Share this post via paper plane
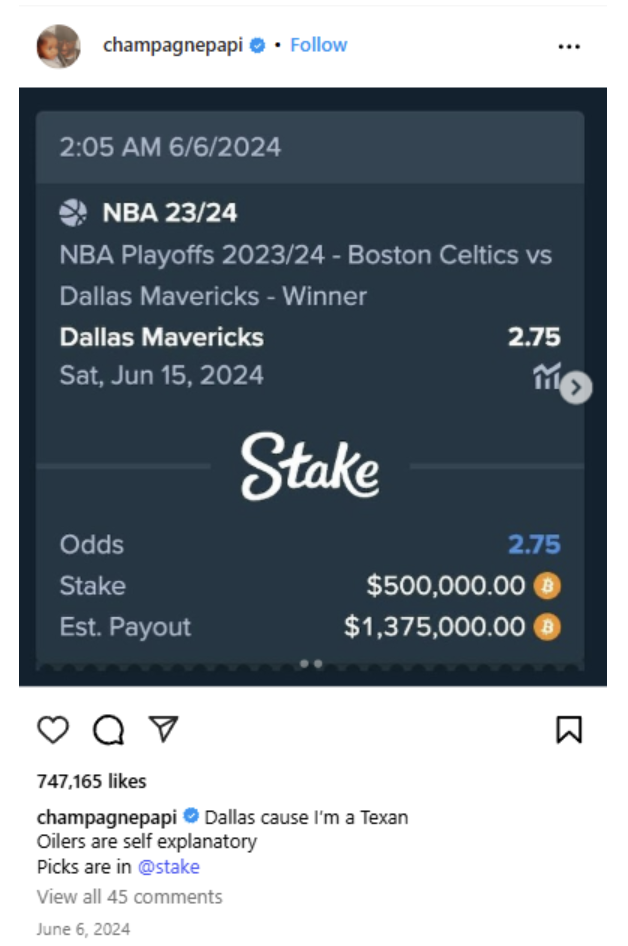 pyautogui.click(x=163, y=731)
